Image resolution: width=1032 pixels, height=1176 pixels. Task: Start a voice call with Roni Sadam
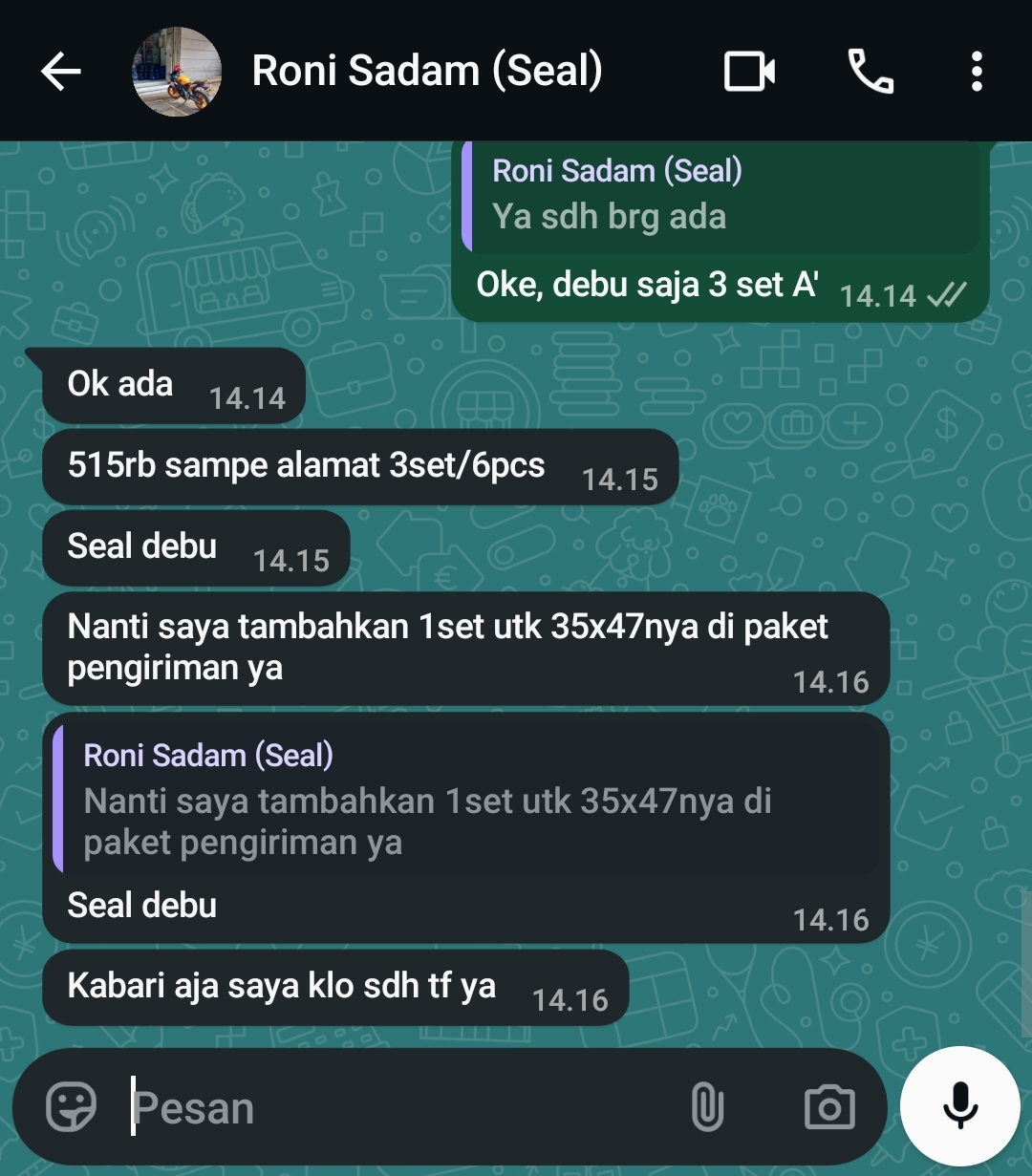(871, 72)
